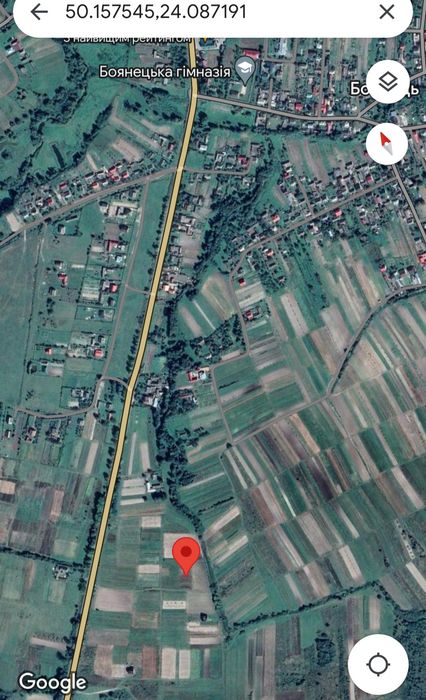Open the Боянецька гімназія place marker
The image size is (426, 700).
[245, 71]
